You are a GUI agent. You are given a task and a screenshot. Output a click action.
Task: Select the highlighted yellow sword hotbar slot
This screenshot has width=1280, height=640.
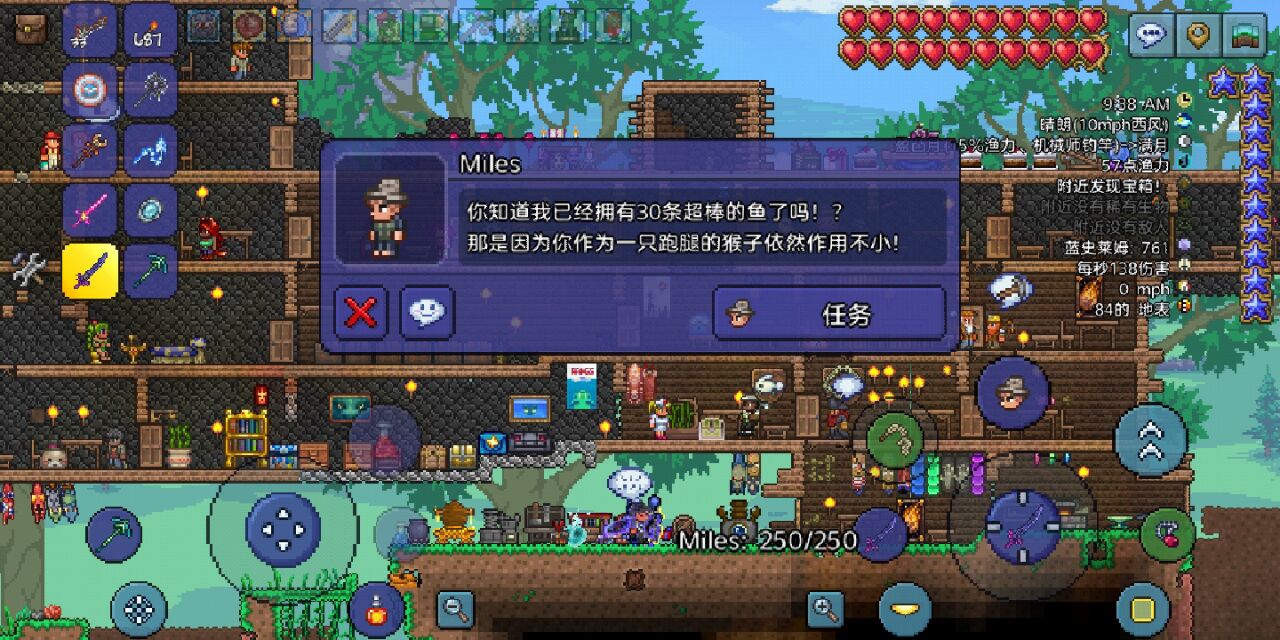click(90, 271)
